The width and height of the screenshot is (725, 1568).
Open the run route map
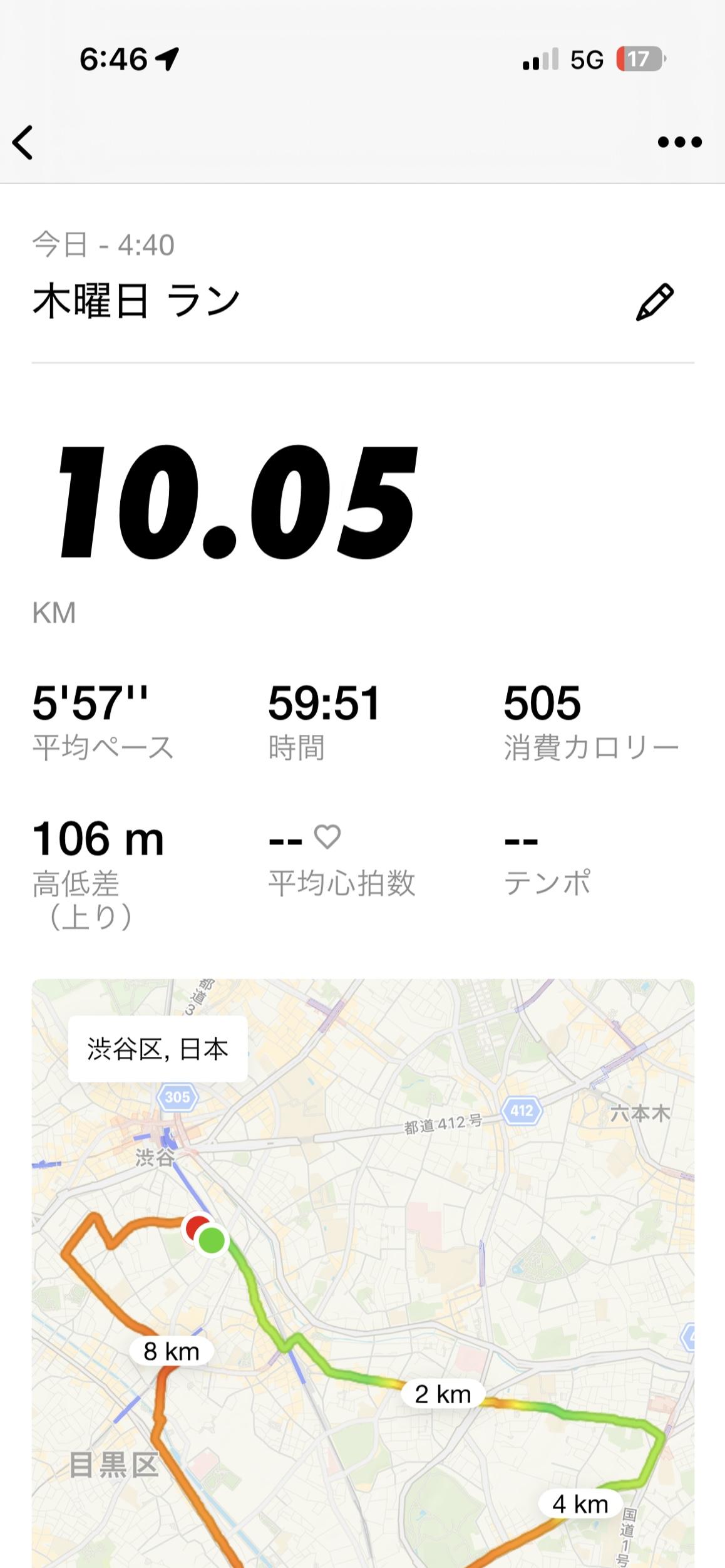[363, 1273]
